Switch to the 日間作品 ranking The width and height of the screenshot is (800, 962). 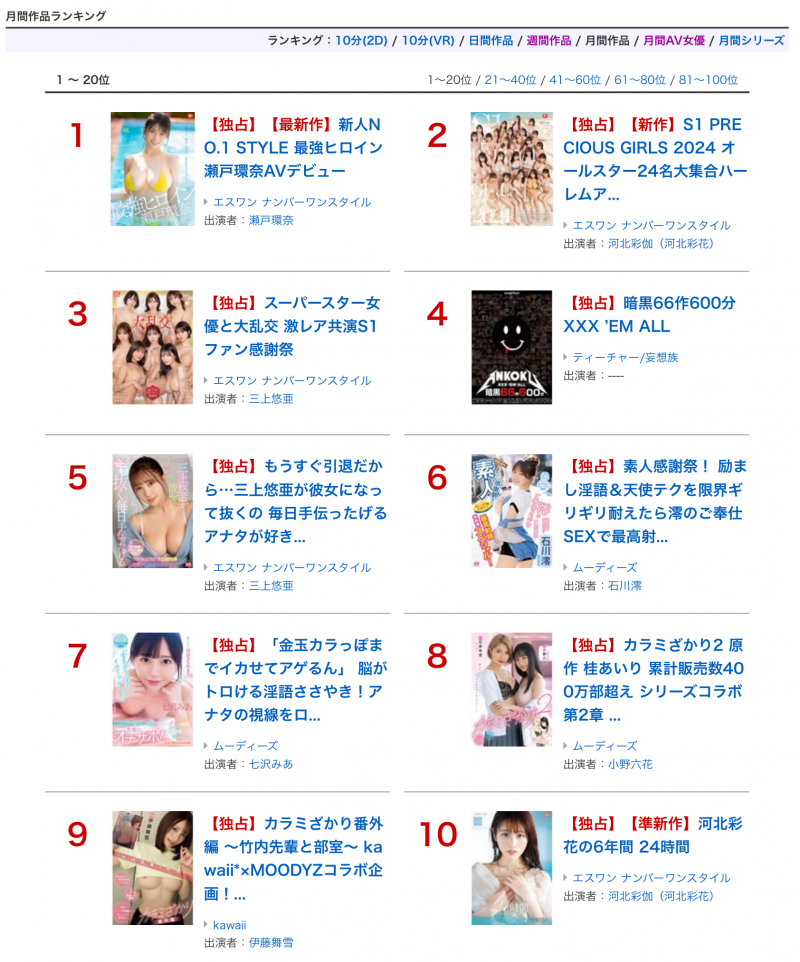(488, 40)
